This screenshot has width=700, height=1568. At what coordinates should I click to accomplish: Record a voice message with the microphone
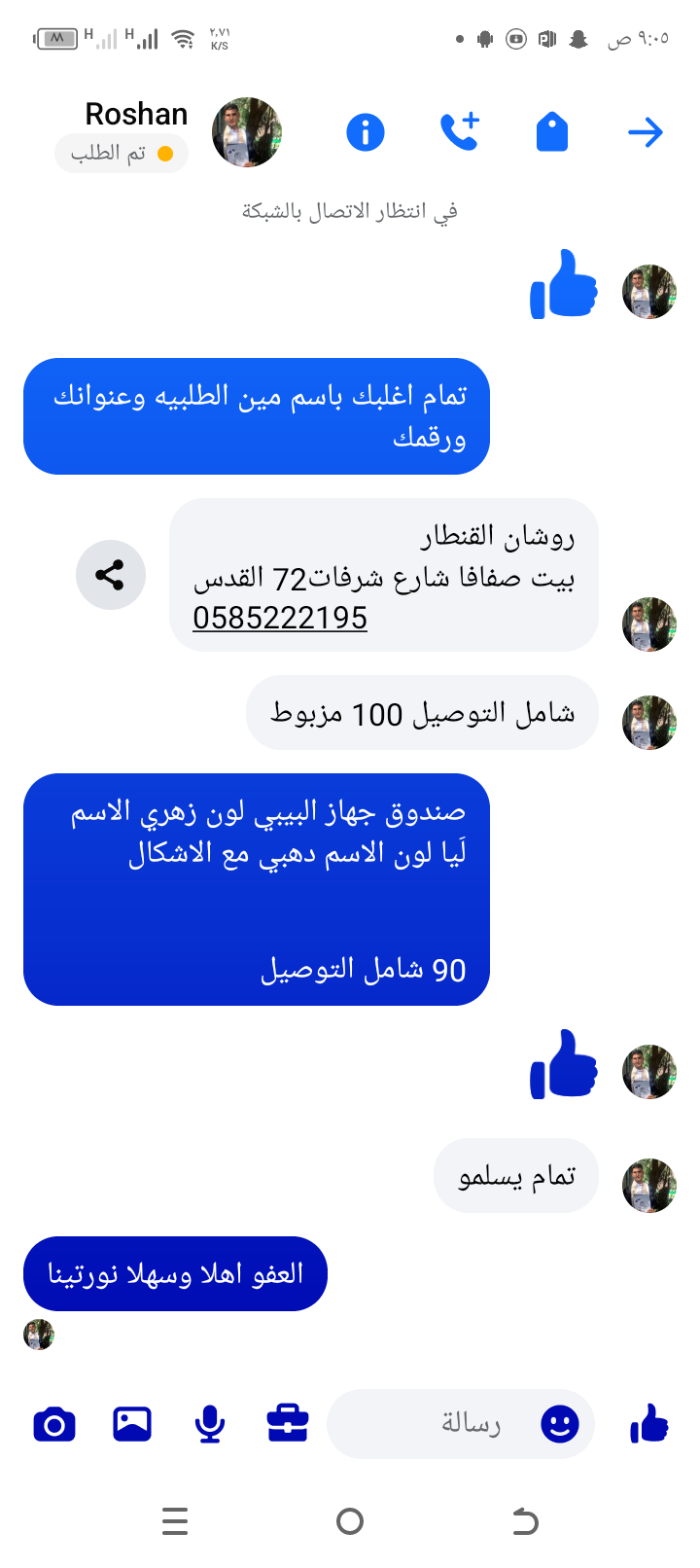tap(209, 1424)
